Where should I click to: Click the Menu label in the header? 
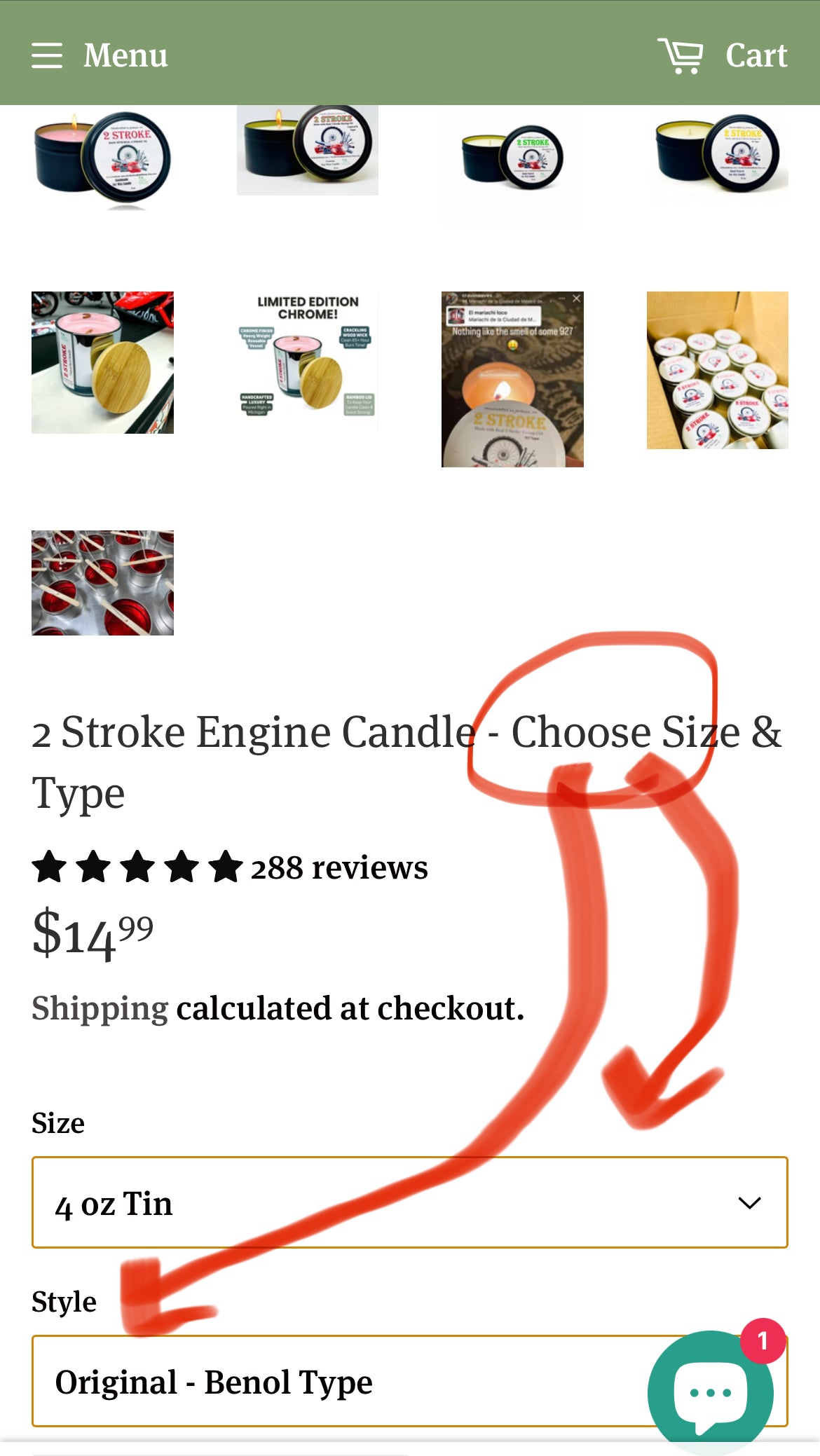click(x=125, y=55)
